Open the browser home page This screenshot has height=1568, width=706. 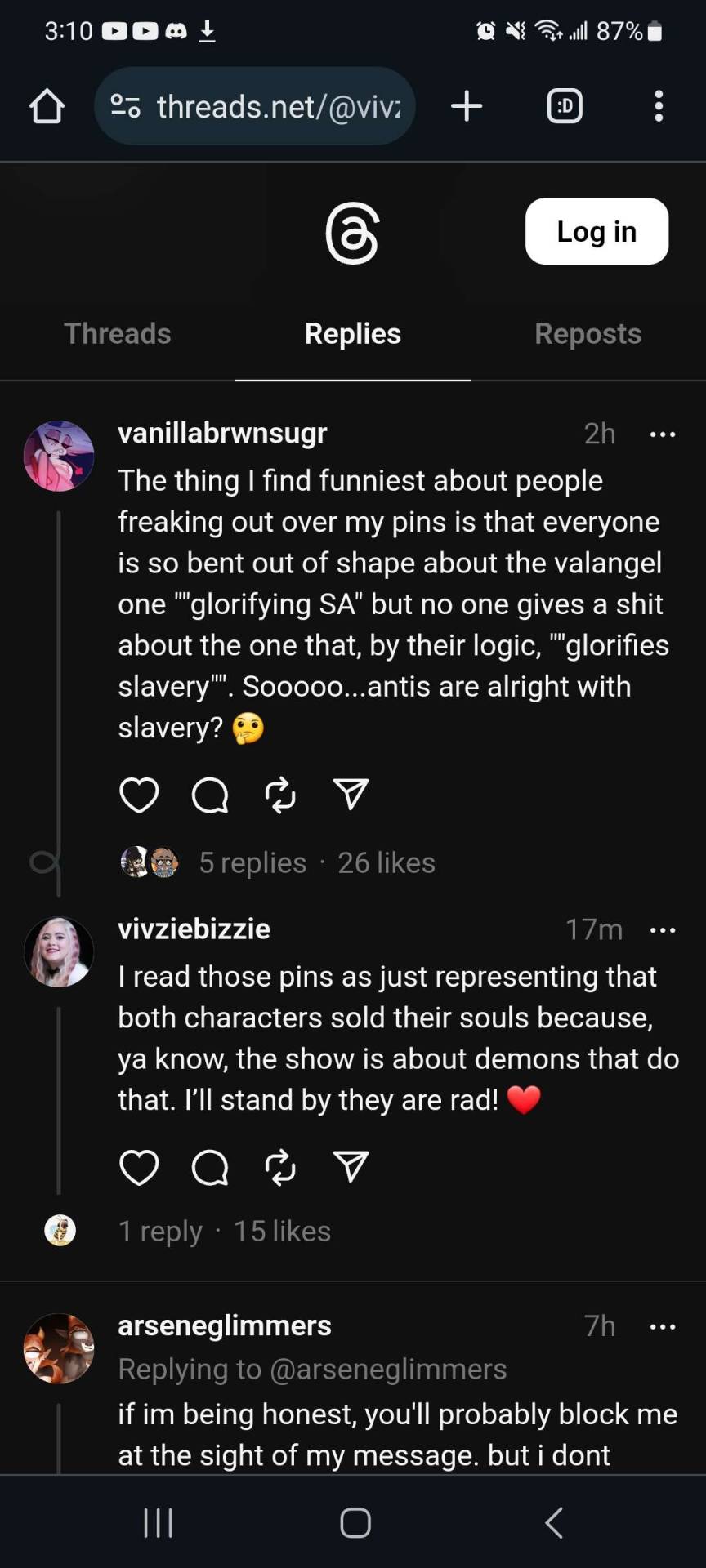click(x=47, y=106)
